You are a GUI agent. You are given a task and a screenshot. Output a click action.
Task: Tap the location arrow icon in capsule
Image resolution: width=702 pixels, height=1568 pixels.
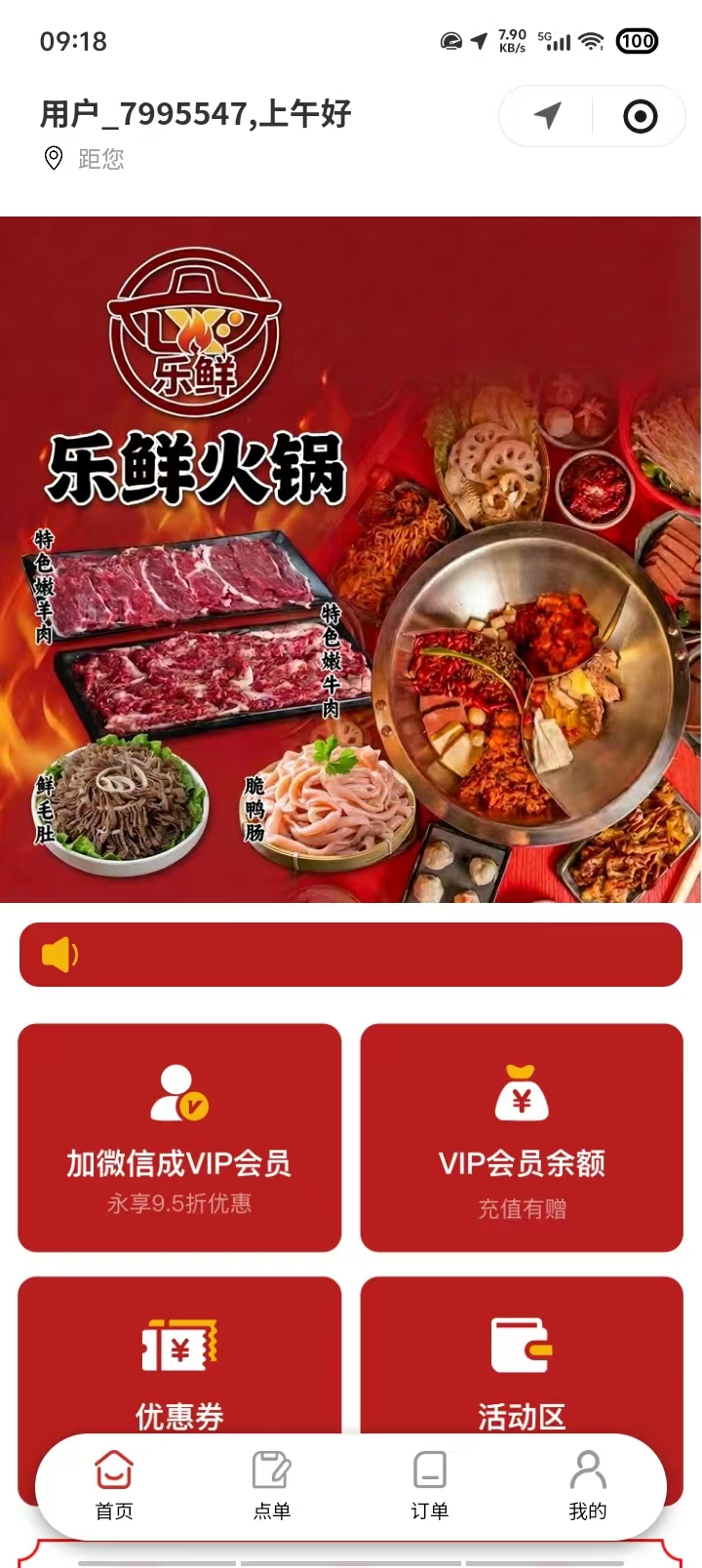[548, 117]
